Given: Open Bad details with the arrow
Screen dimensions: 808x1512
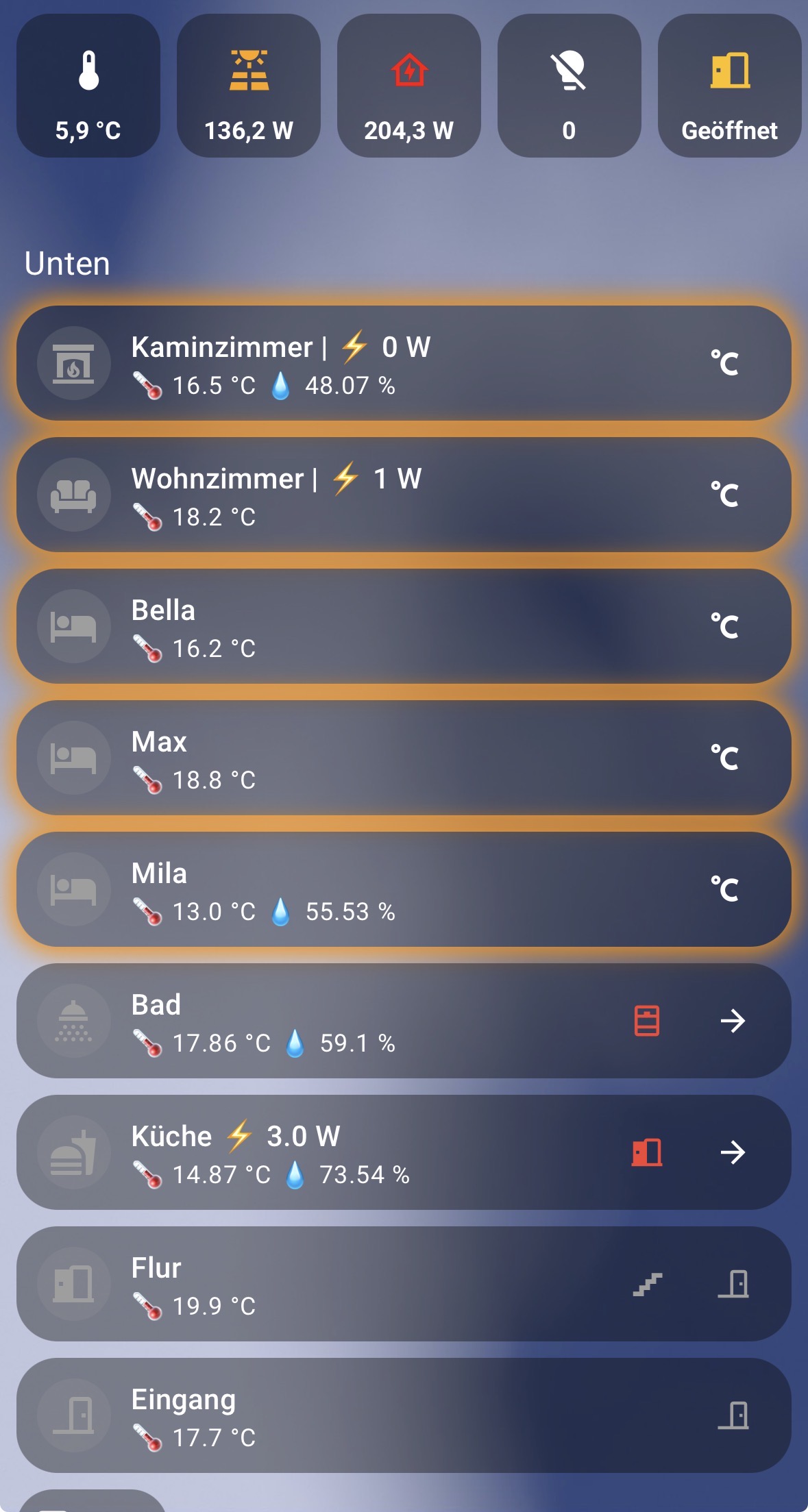Looking at the screenshot, I should (x=733, y=1021).
